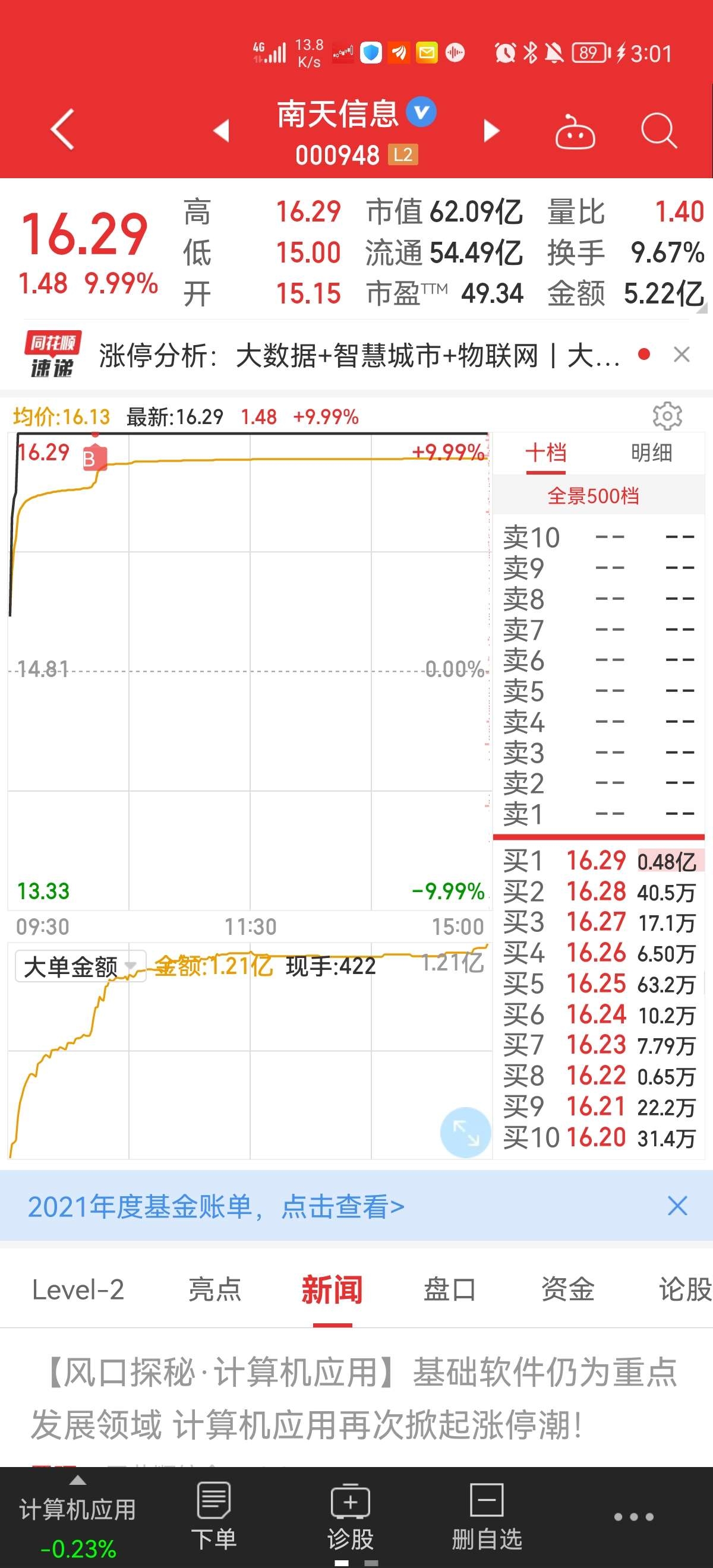The width and height of the screenshot is (713, 1568).
Task: Switch to the previous stock
Action: pyautogui.click(x=221, y=130)
